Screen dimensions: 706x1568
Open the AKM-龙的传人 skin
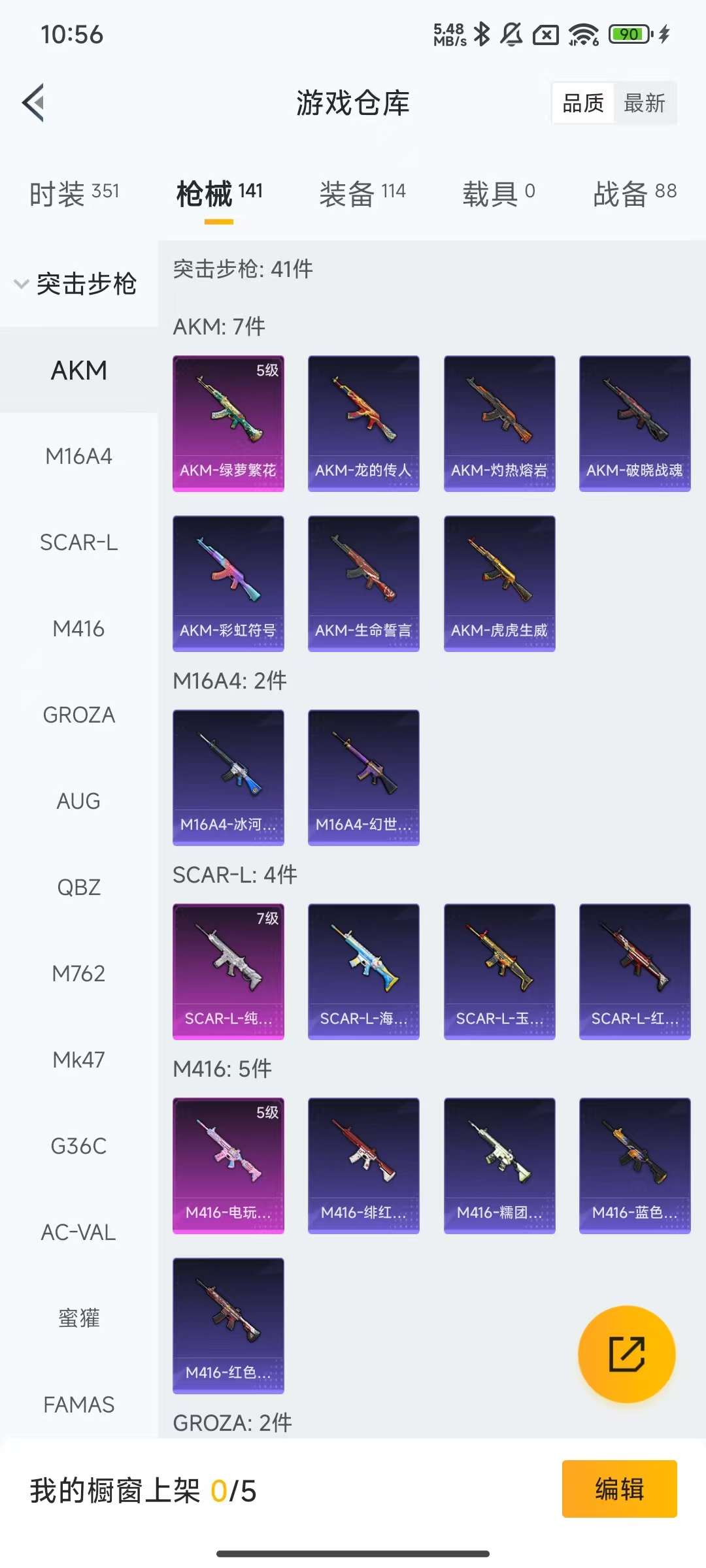coord(363,423)
